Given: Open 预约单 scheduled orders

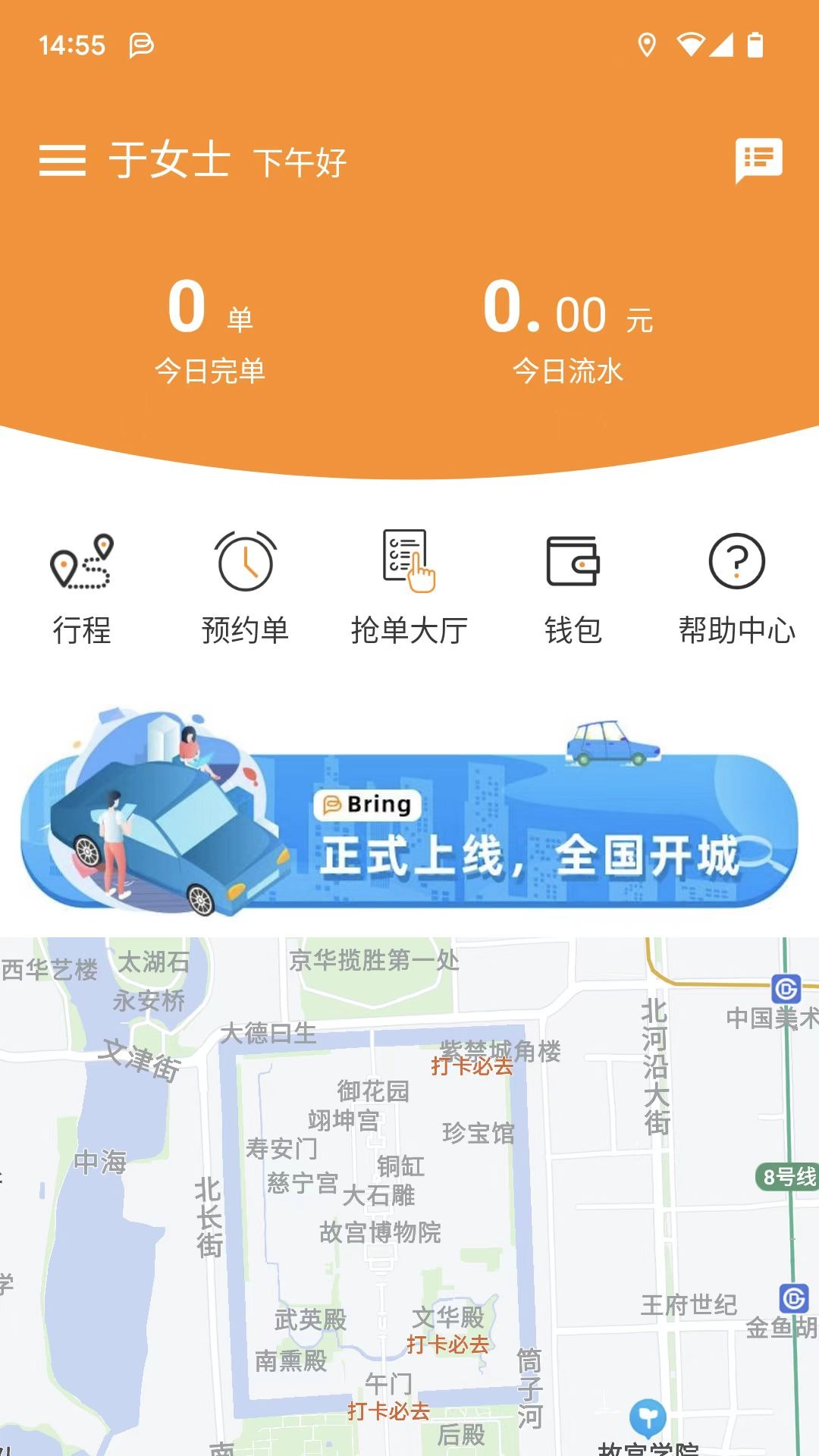Looking at the screenshot, I should (x=245, y=588).
